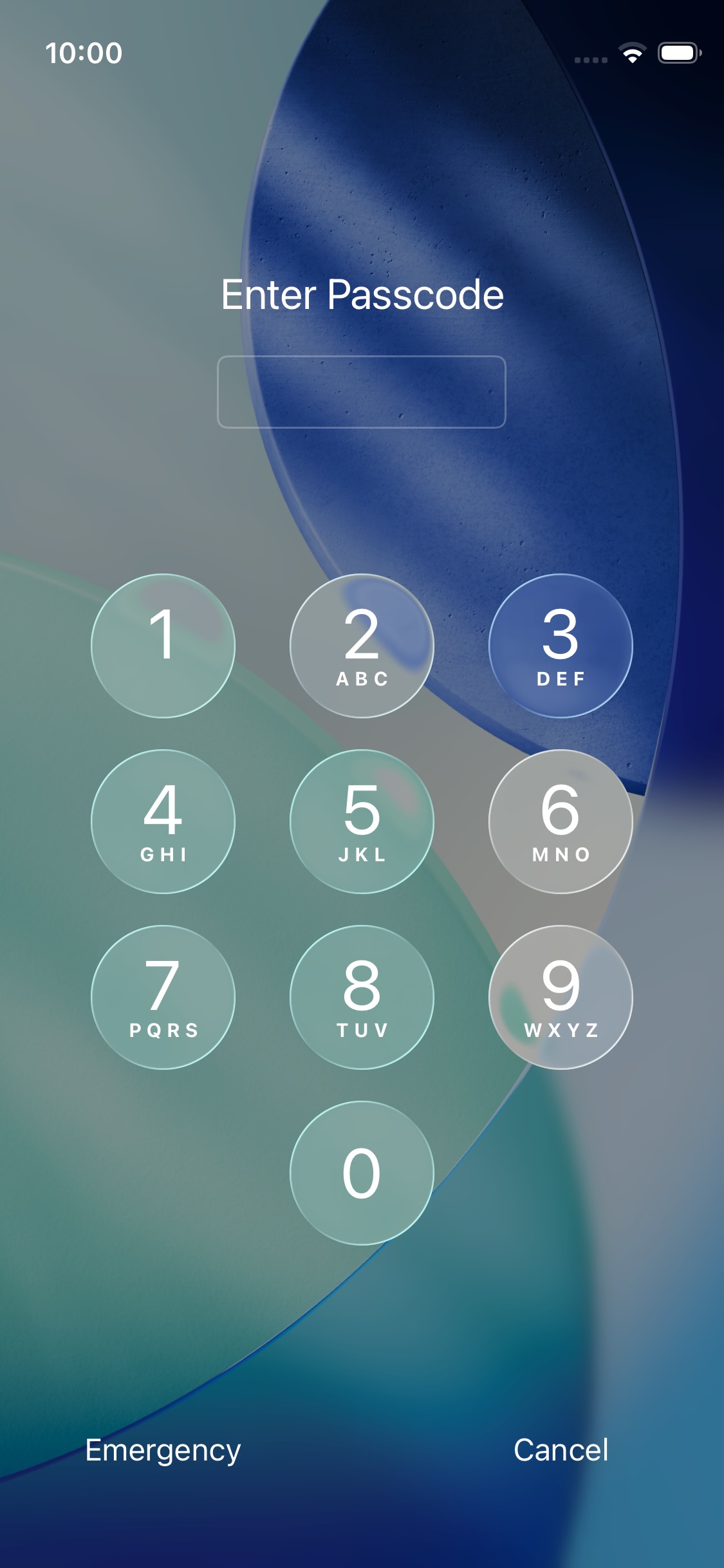Enter digit 6 on the keypad
The height and width of the screenshot is (1568, 724).
point(561,821)
